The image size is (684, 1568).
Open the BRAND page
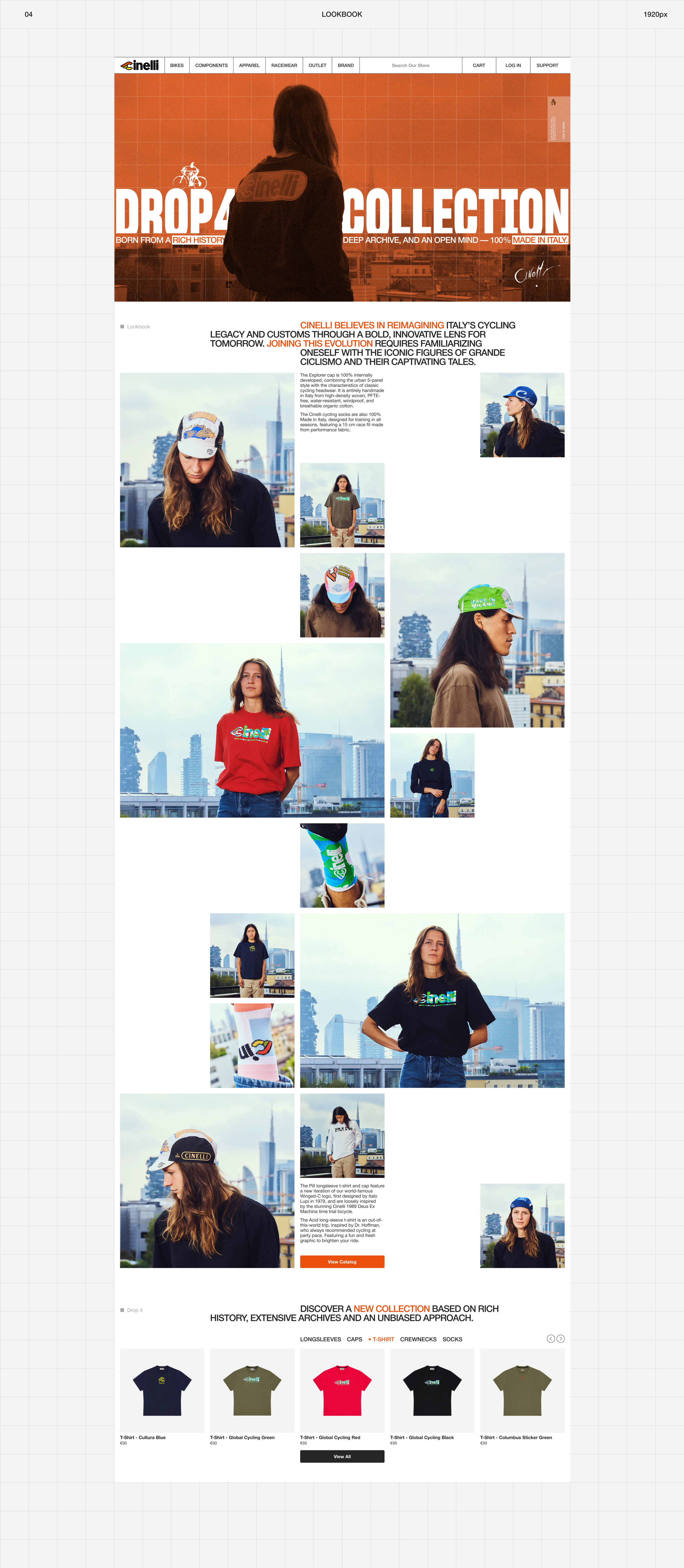[346, 65]
